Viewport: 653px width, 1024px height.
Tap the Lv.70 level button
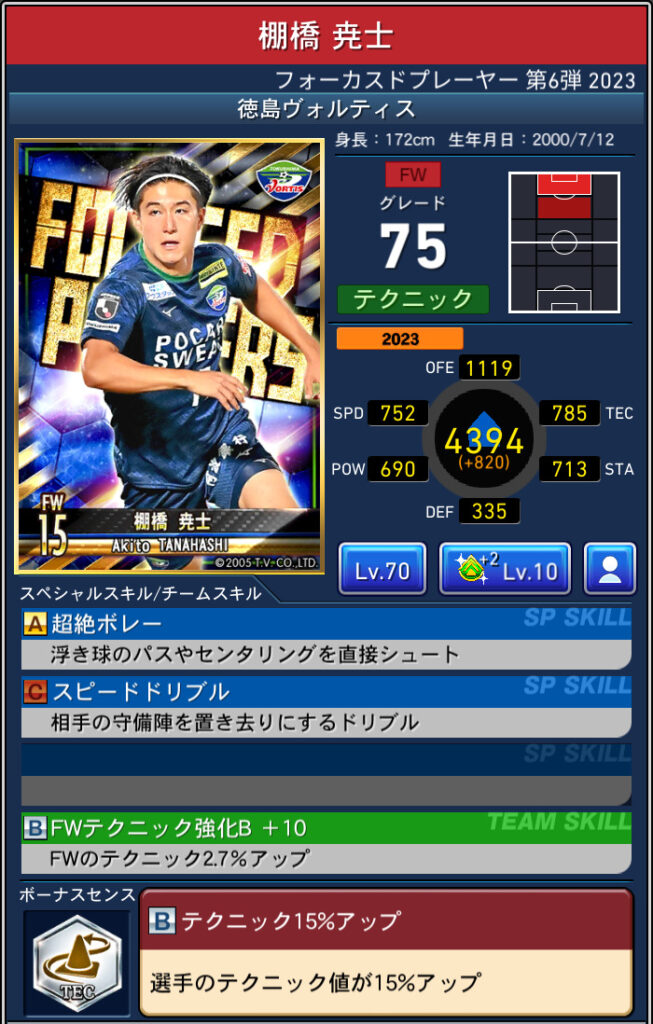pos(382,570)
